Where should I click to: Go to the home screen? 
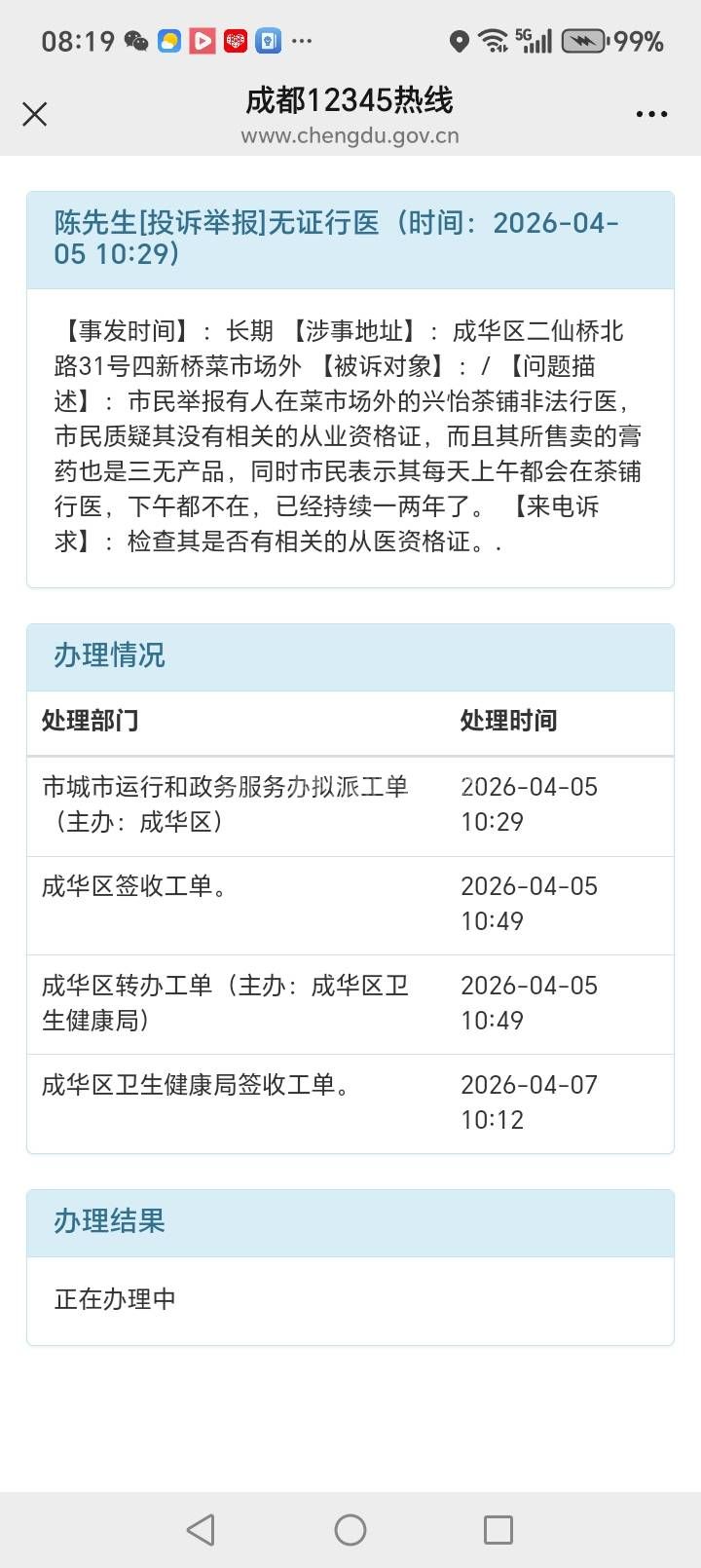[350, 1530]
